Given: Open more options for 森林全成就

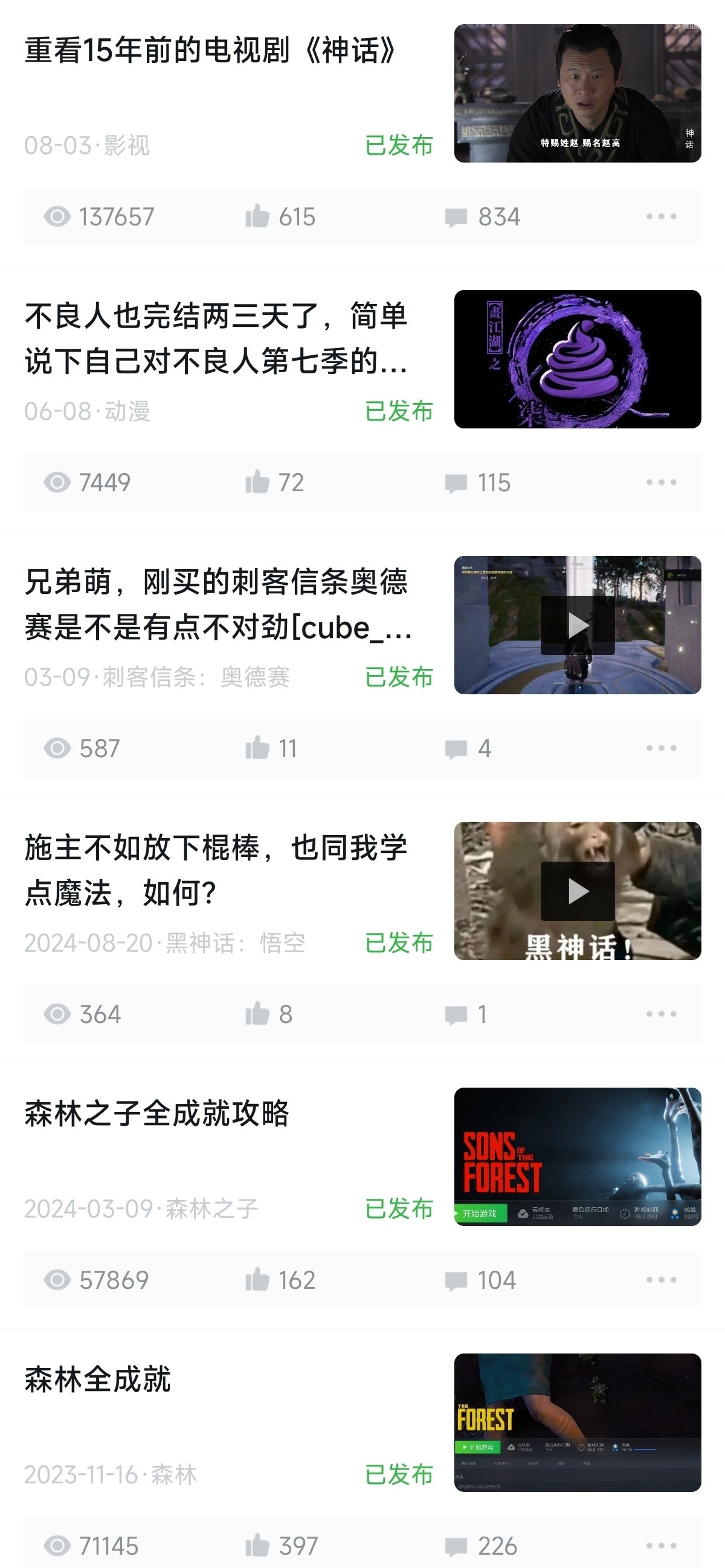Looking at the screenshot, I should click(661, 1546).
